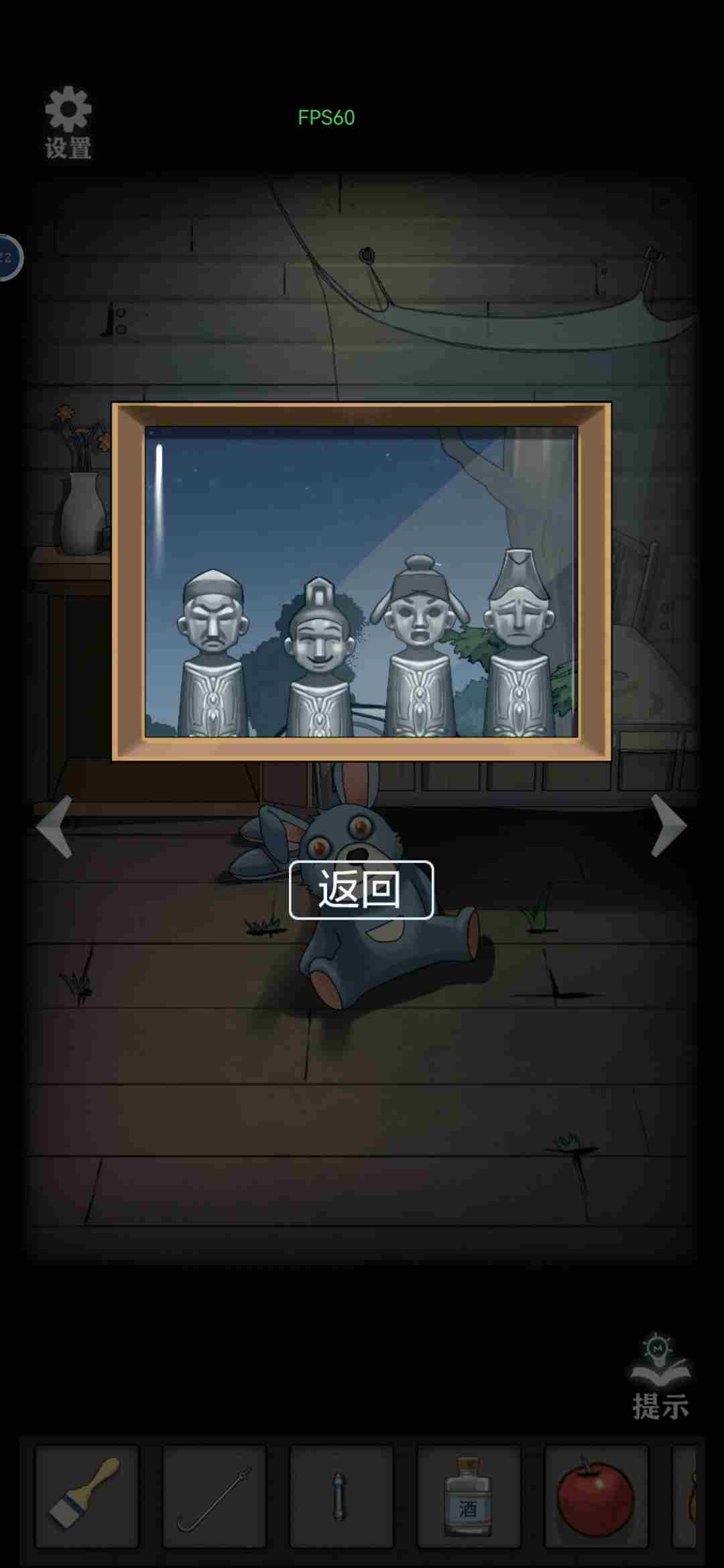Select the paintbrush in the inventory
724x1568 pixels.
86,1496
